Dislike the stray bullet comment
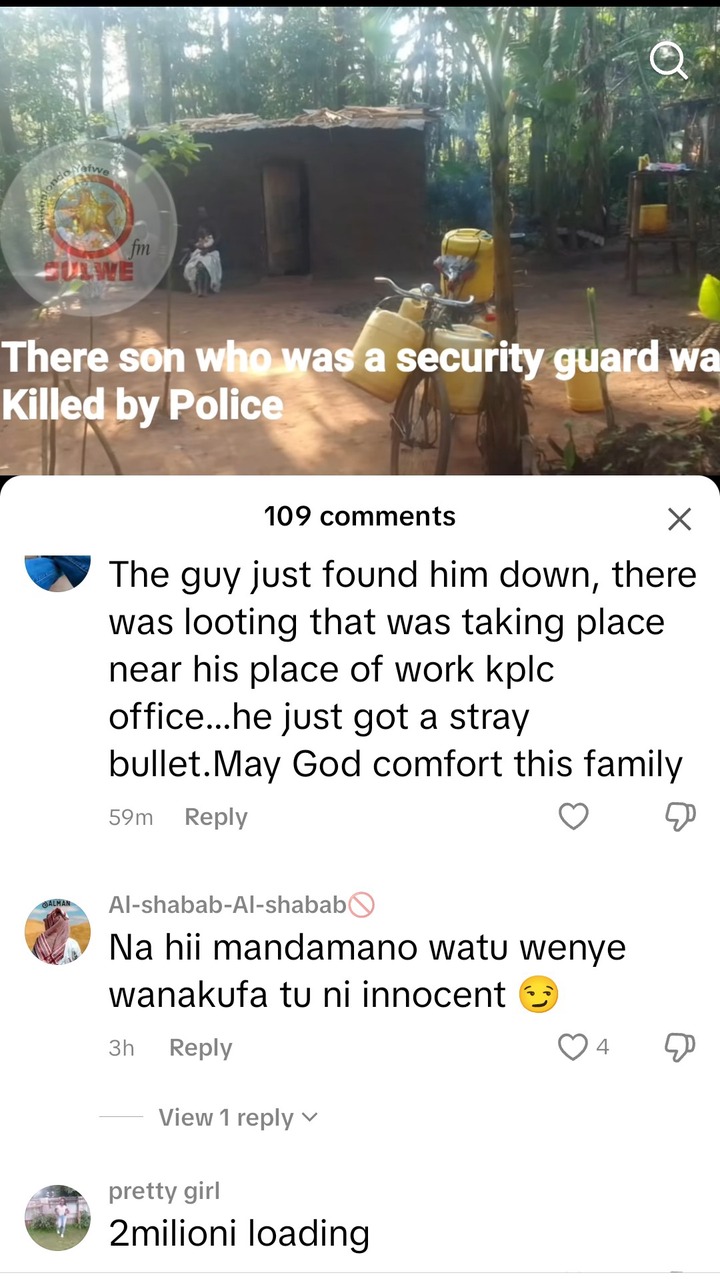The width and height of the screenshot is (720, 1279). (680, 817)
